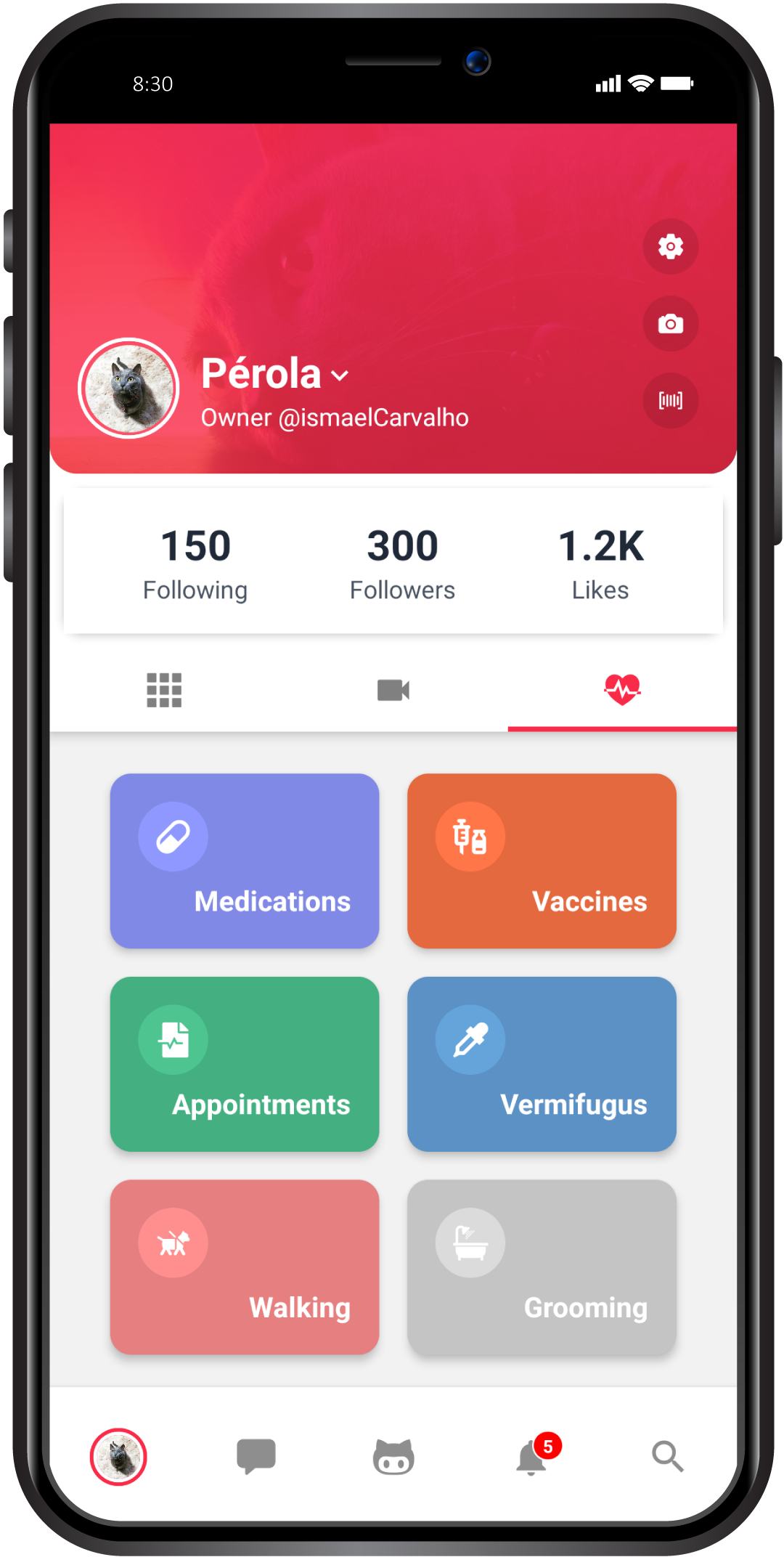Open the Vaccines card
Screen dimensions: 784x1557
(542, 861)
